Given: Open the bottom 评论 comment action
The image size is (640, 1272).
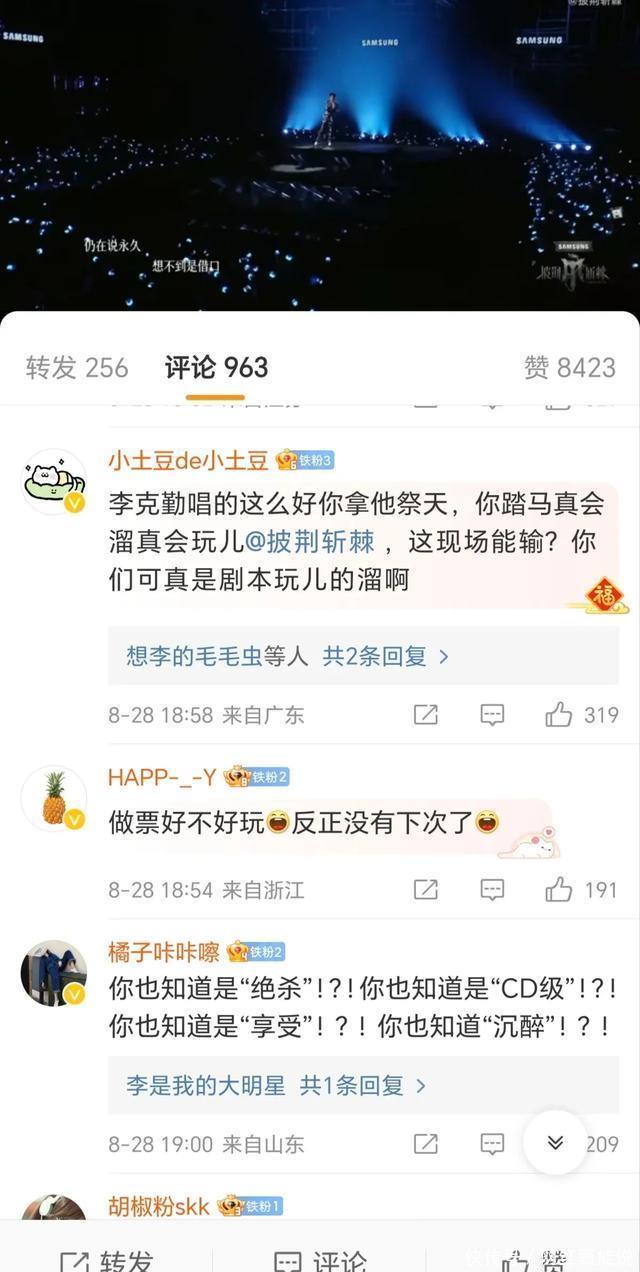Looking at the screenshot, I should click(x=320, y=1260).
